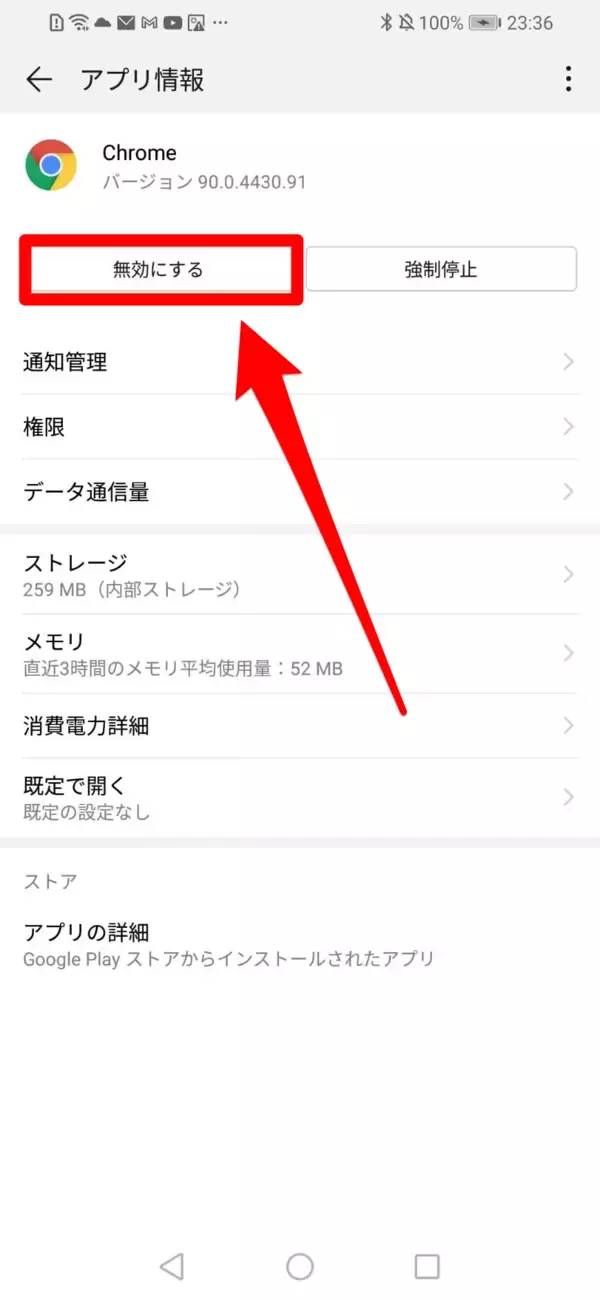Force stop Chrome with 強制停止

click(441, 269)
